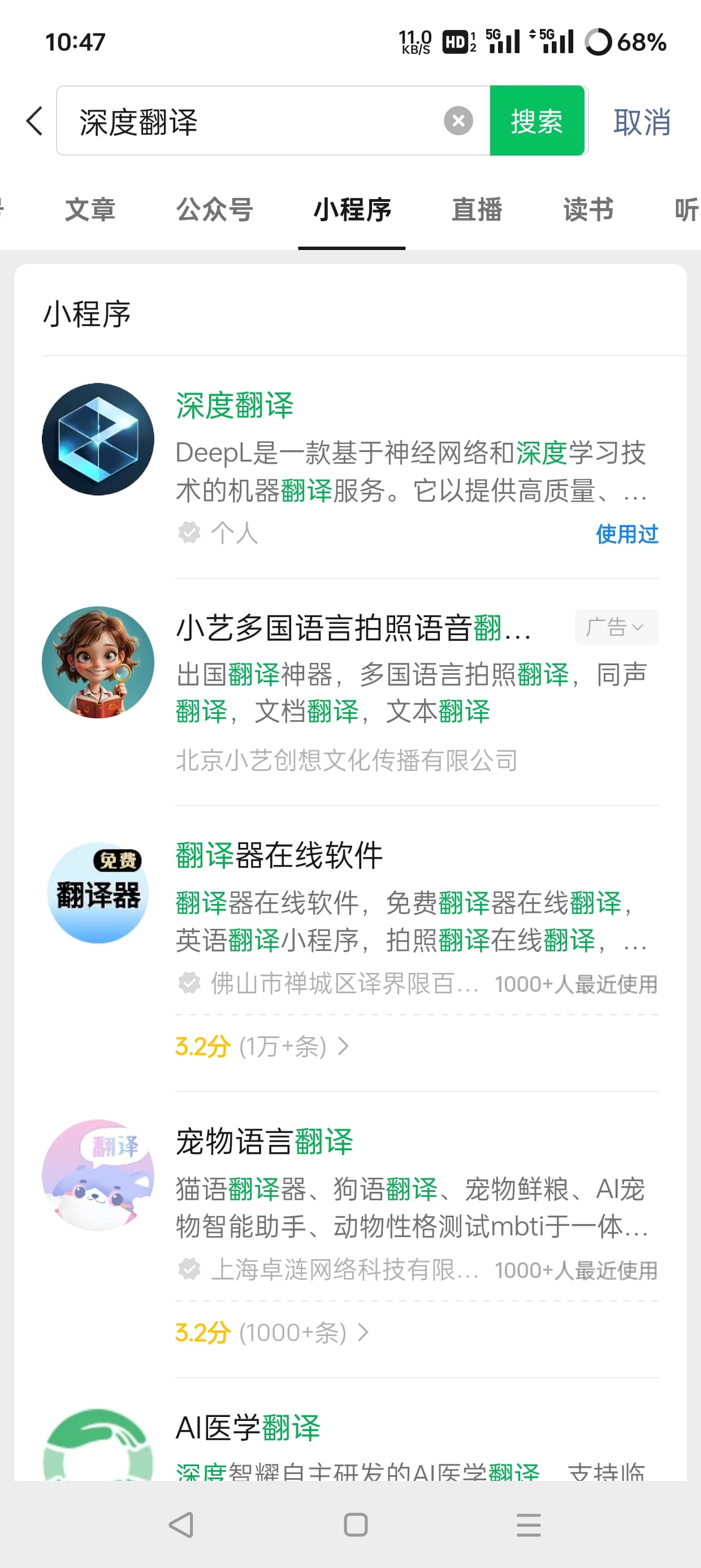Image resolution: width=701 pixels, height=1568 pixels.
Task: Tap the system home button
Action: (x=356, y=1525)
